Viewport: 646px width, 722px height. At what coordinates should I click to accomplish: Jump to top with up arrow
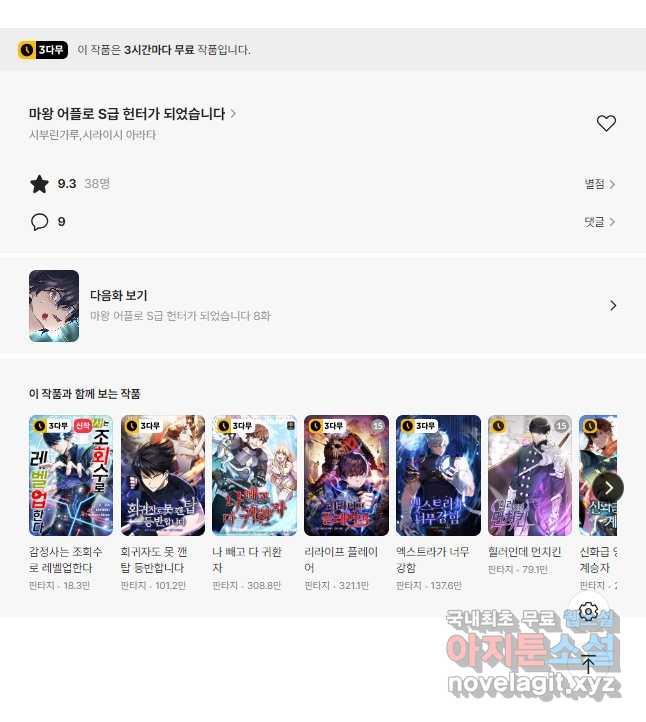tap(588, 662)
